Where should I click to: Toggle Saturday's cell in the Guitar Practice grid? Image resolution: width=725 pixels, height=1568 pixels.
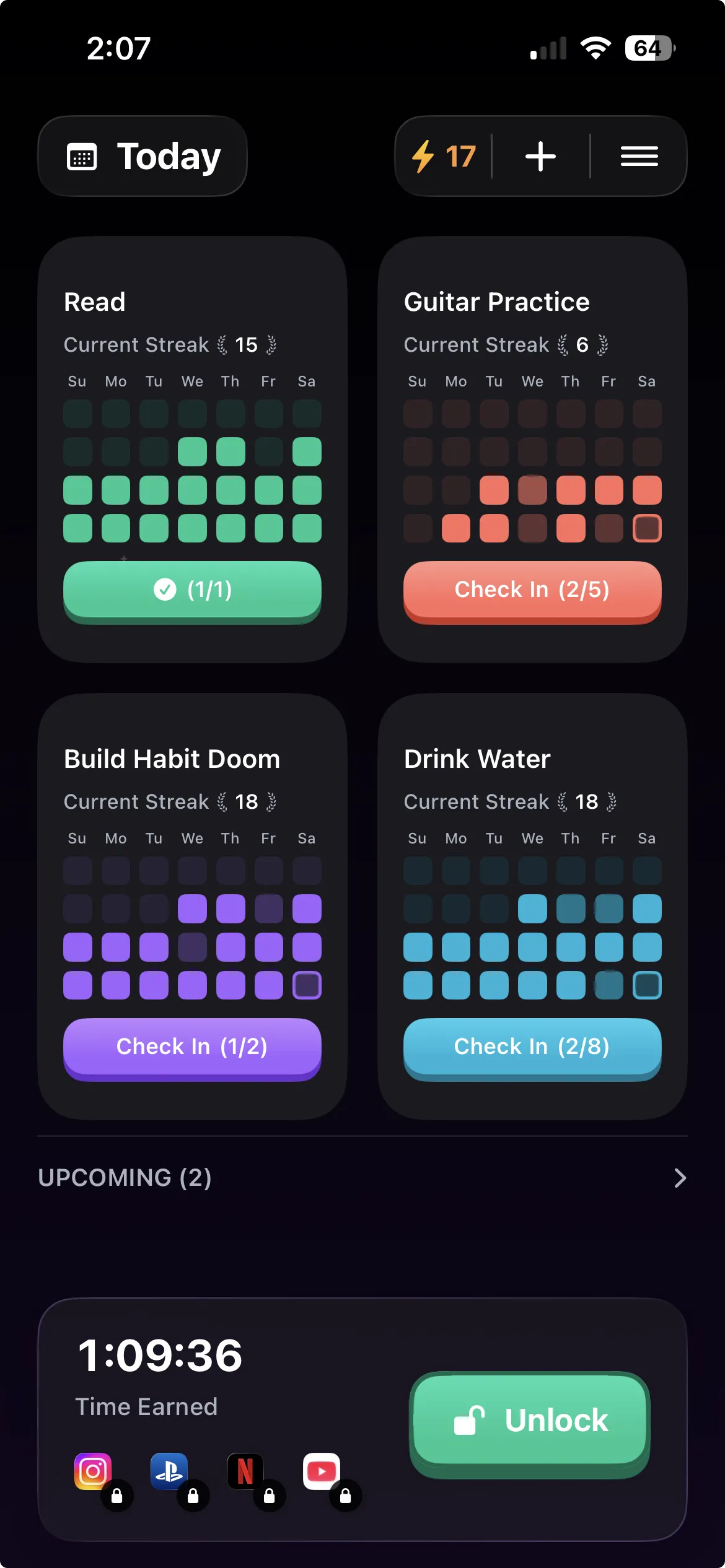[646, 527]
